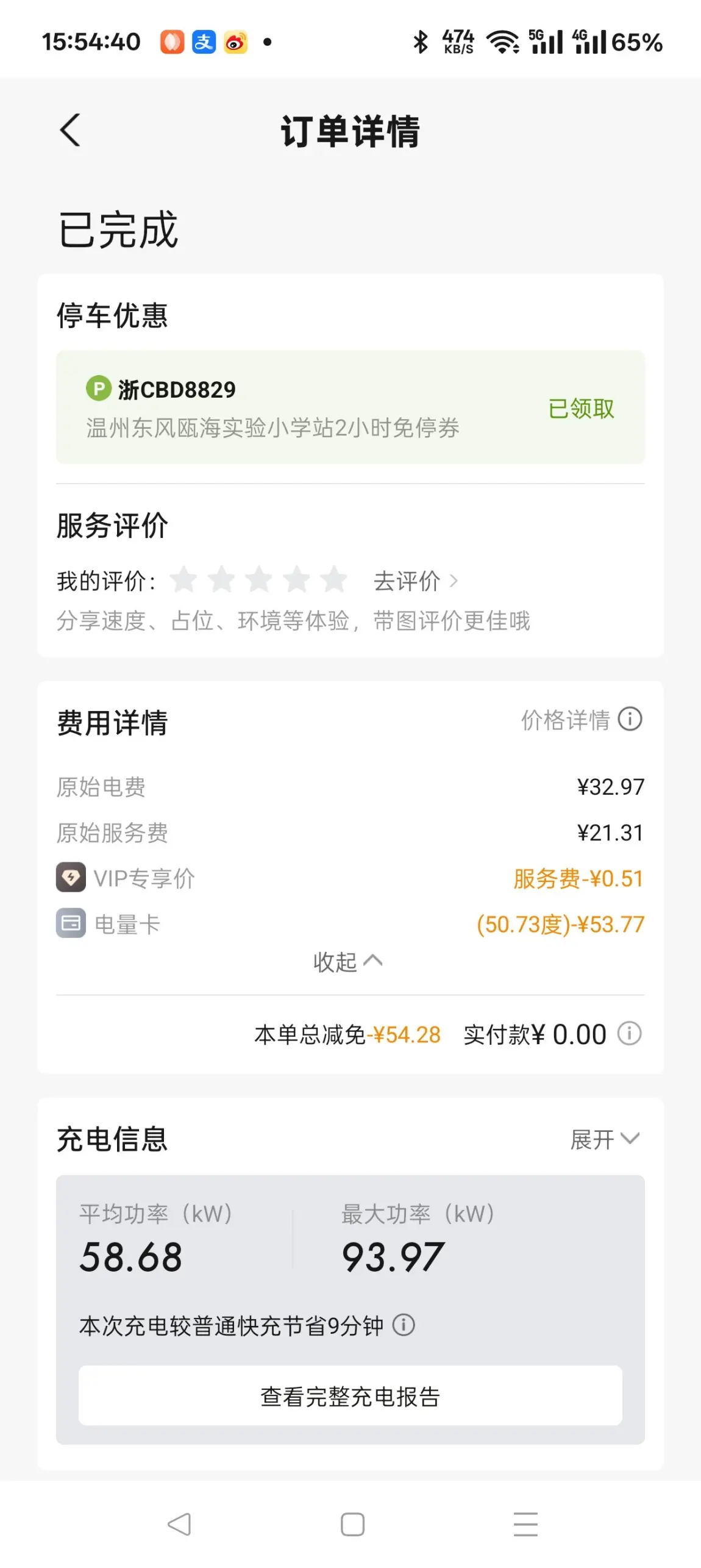
Task: Tap the info icon beside 实付款
Action: click(x=629, y=1034)
